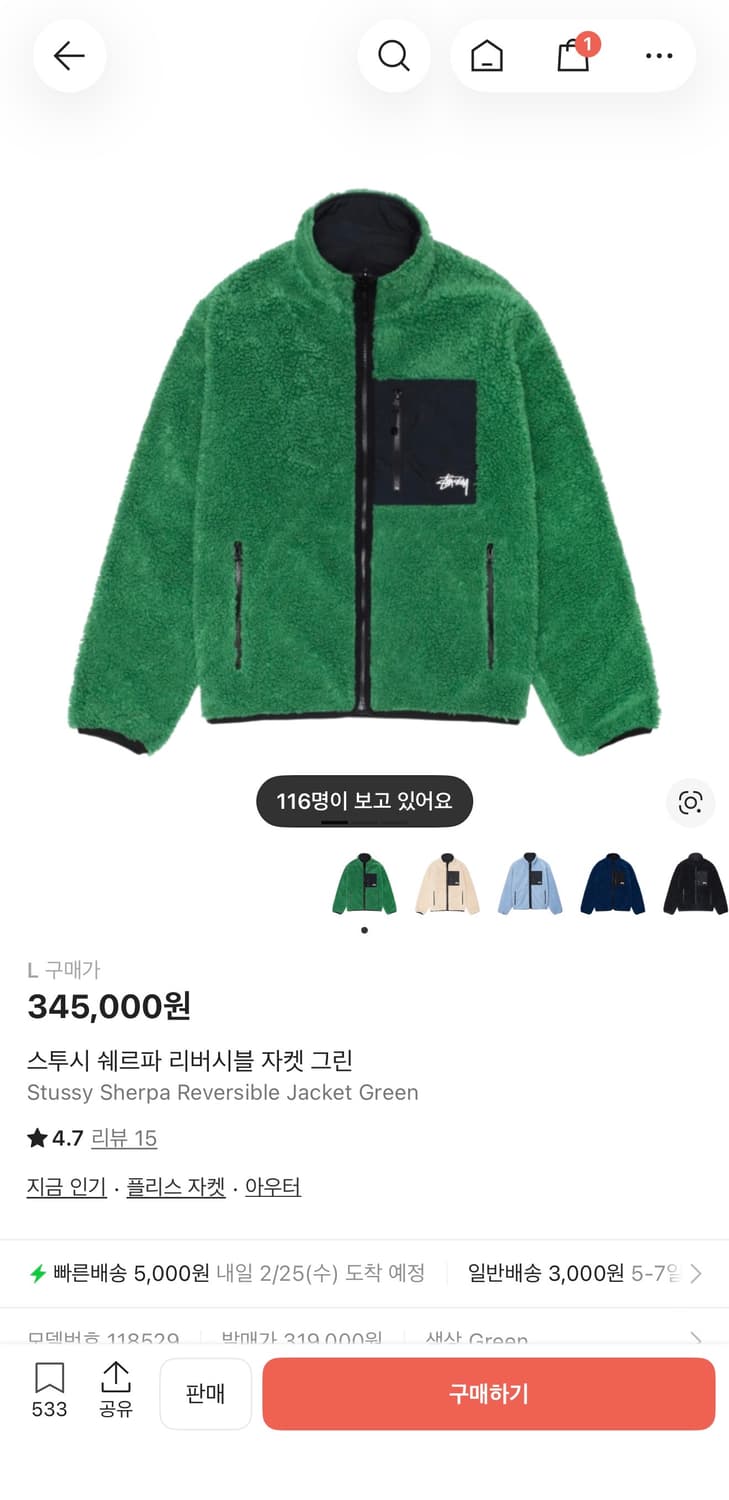Click the 지금 인기 tag link
Screen dimensions: 729x1500
[x=65, y=1186]
